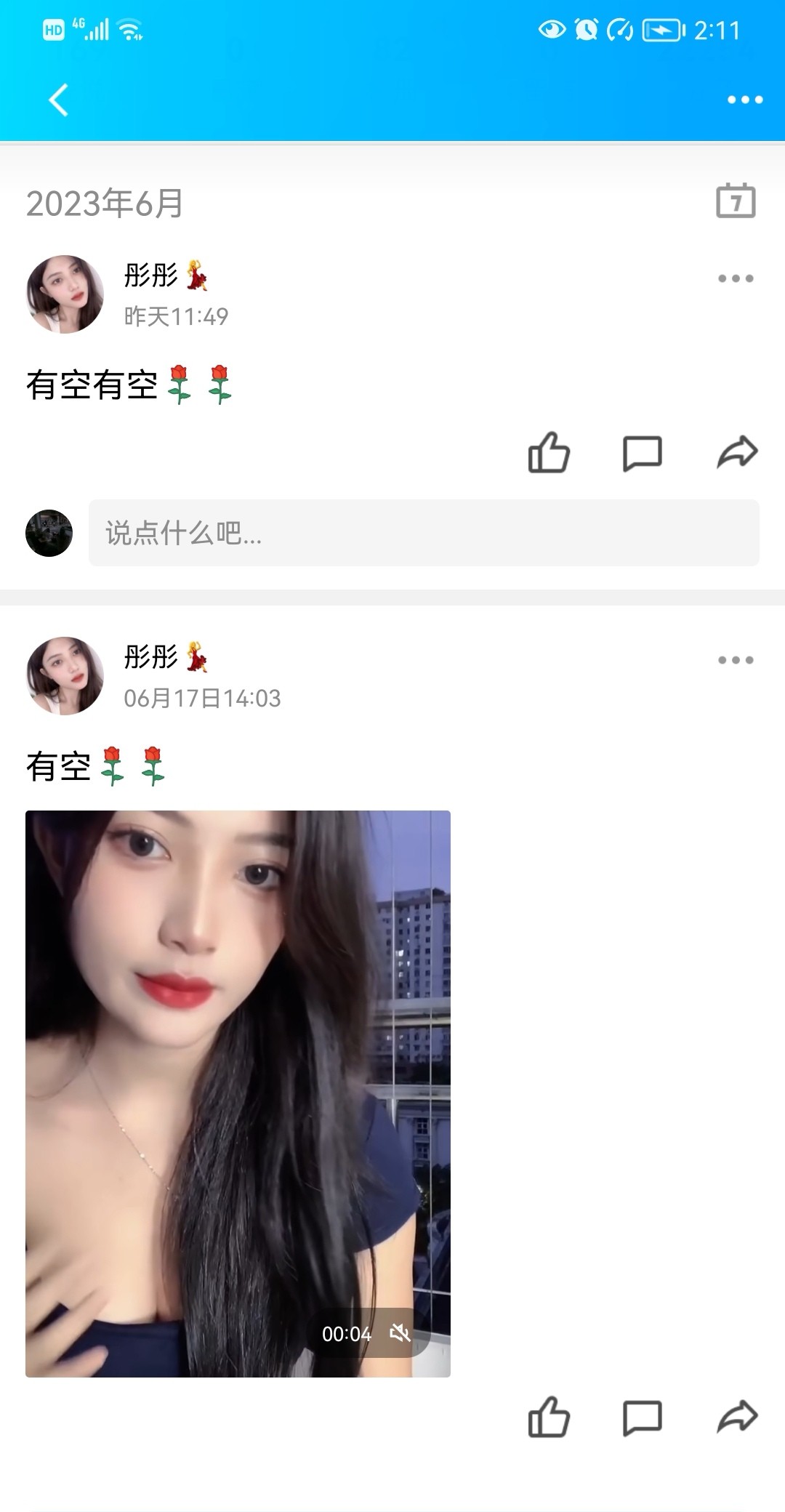
Task: Open the overflow menu in the header
Action: (745, 100)
